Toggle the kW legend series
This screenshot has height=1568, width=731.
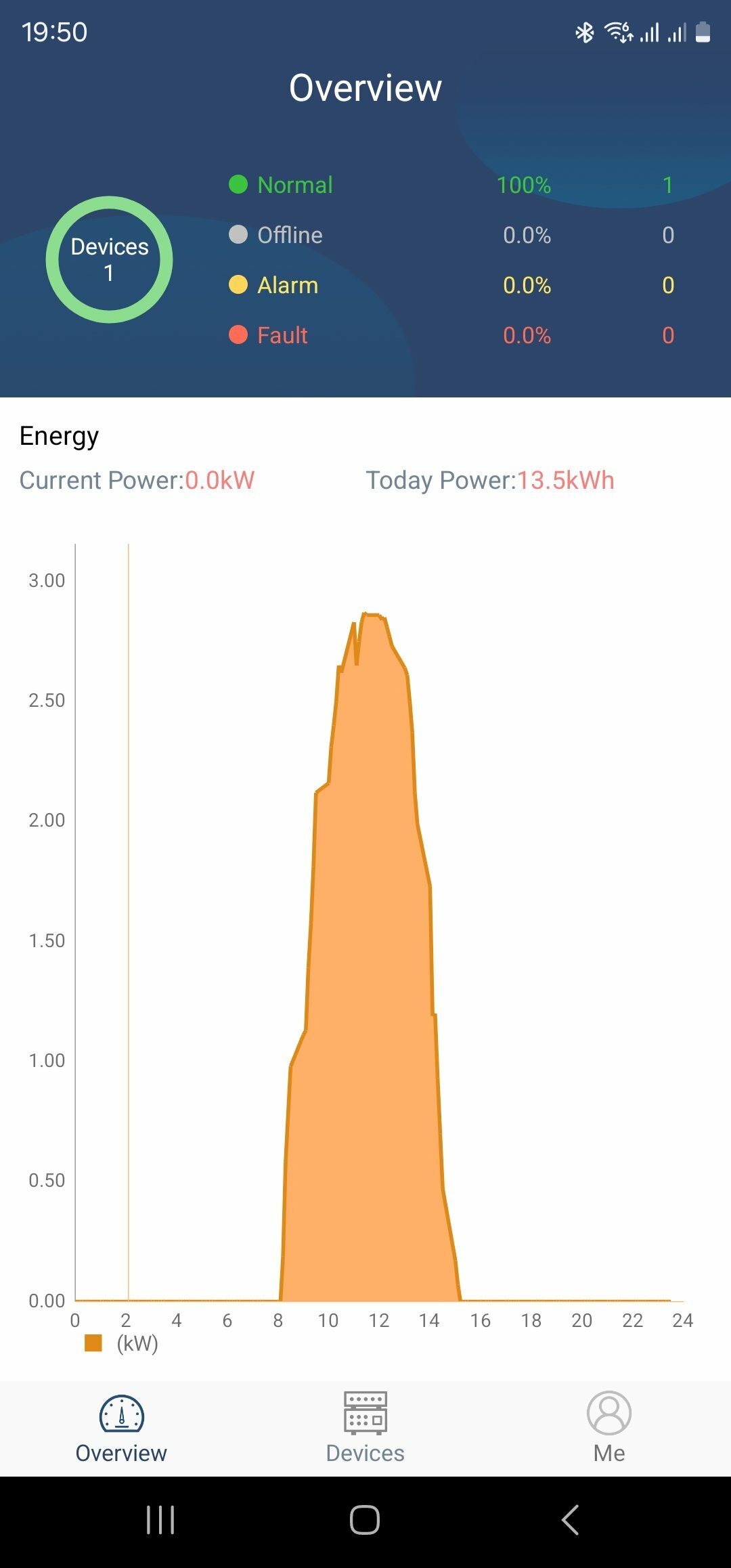coord(122,1343)
